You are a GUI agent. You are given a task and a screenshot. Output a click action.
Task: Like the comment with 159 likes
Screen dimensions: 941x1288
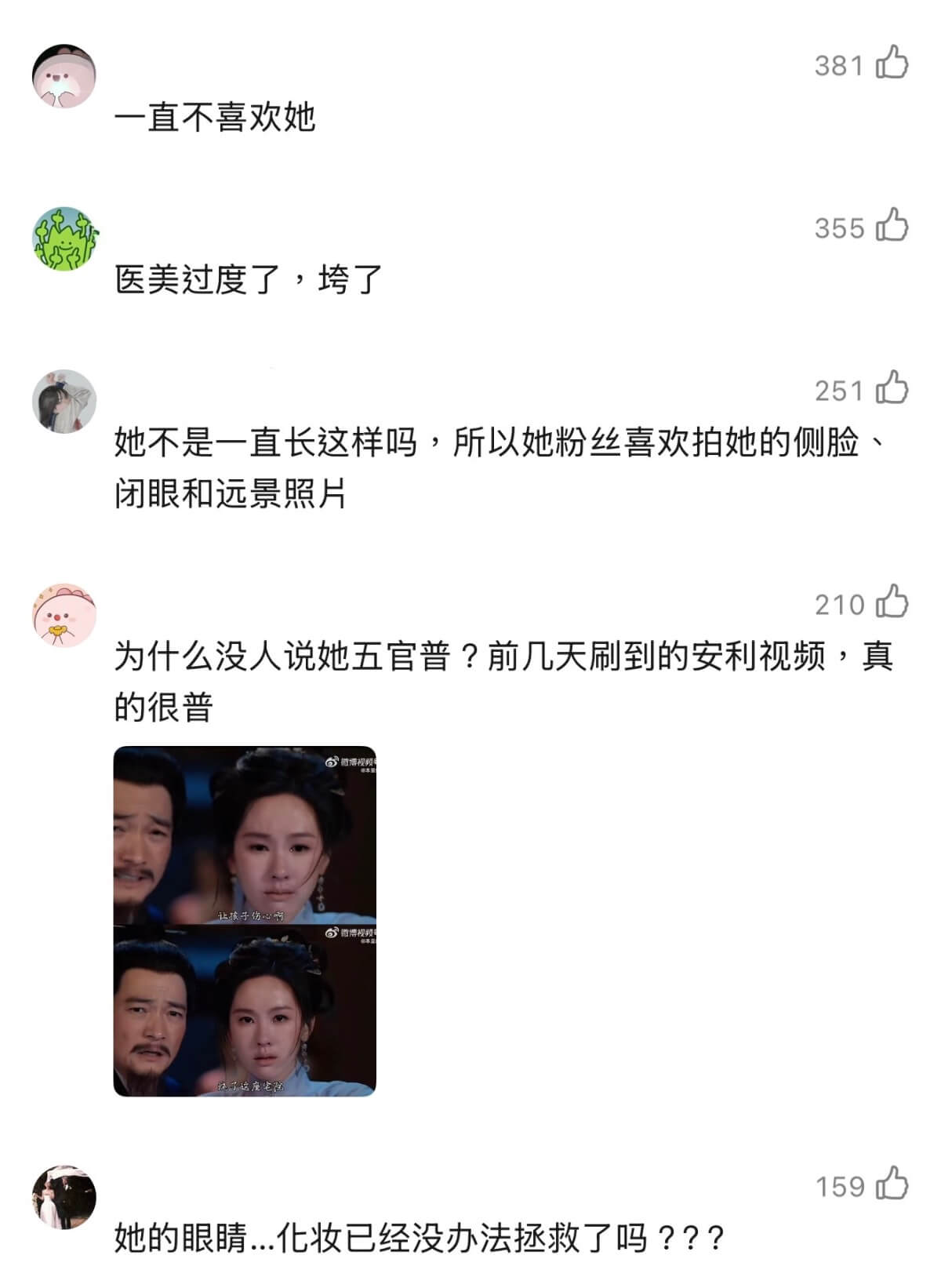892,1184
